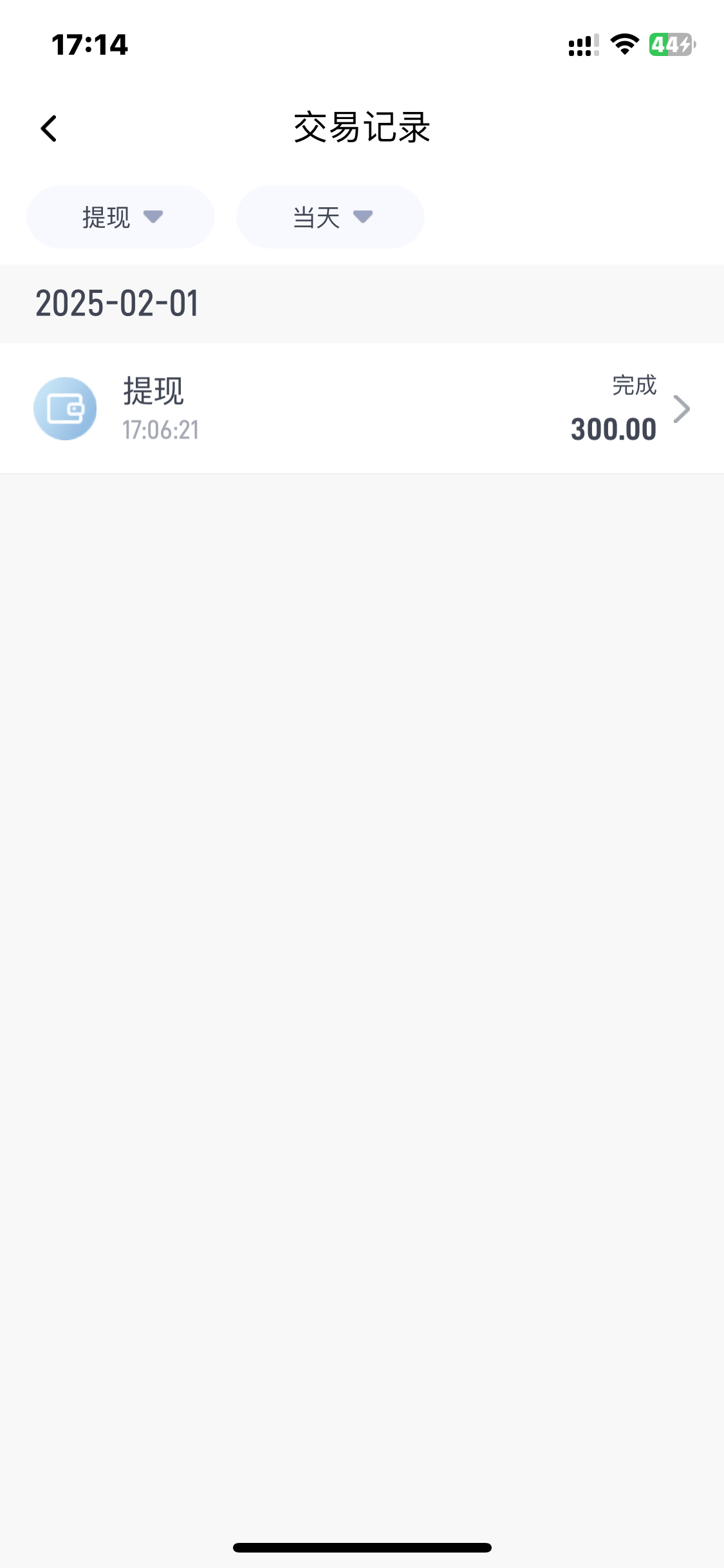
Task: Open the 当天 date range dropdown
Action: (331, 217)
